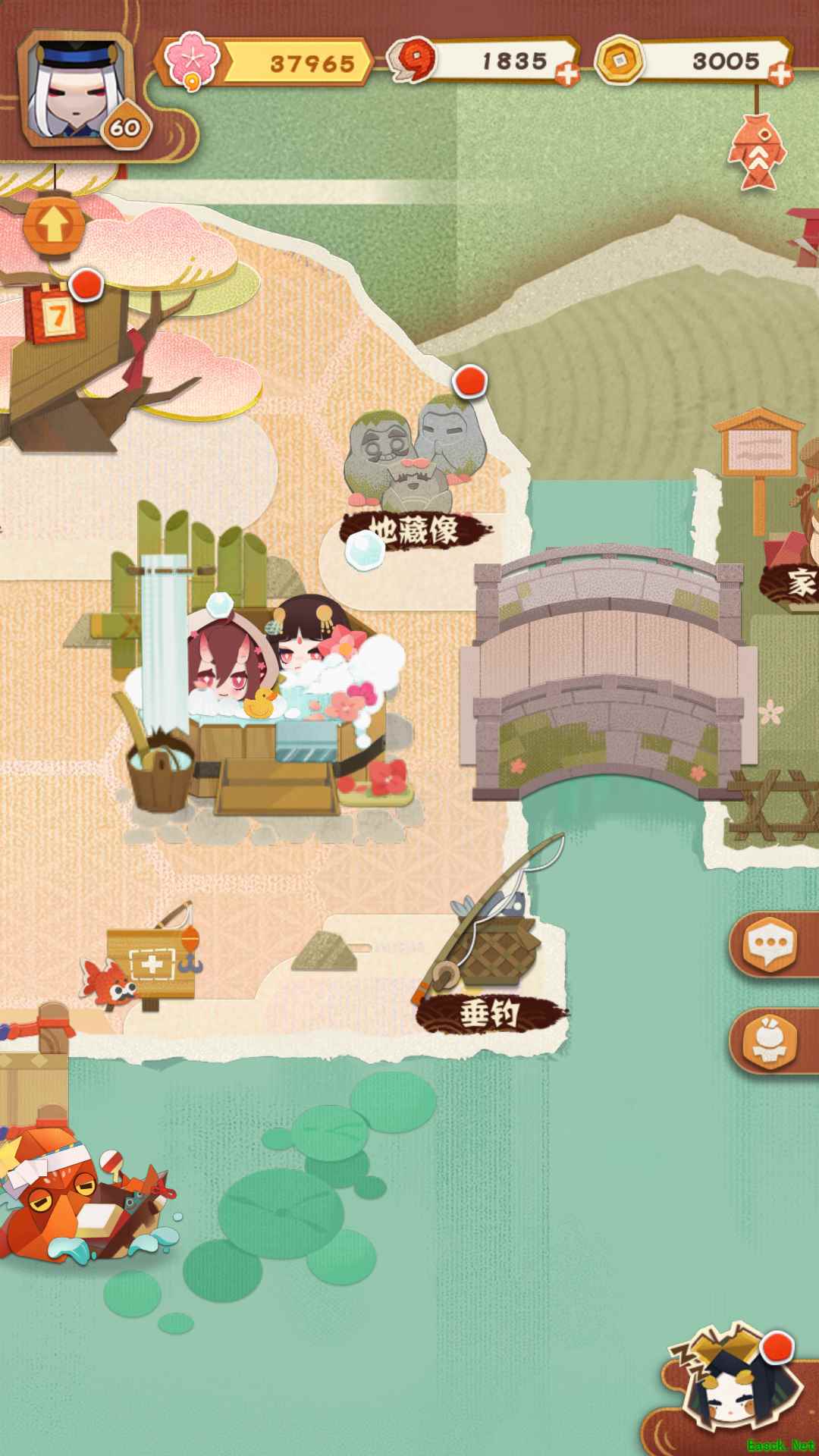Screen dimensions: 819x1456
Task: Add more gold coins
Action: 780,74
